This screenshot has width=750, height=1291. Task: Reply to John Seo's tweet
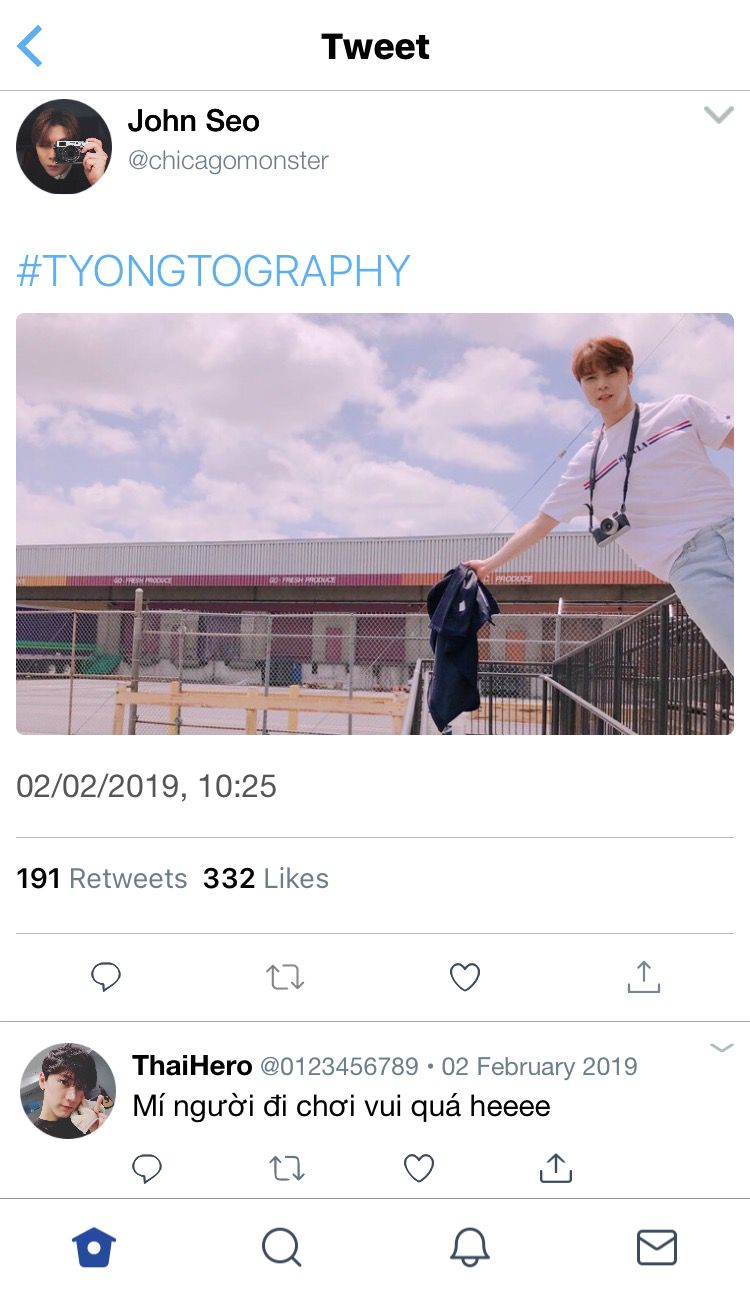coord(106,977)
